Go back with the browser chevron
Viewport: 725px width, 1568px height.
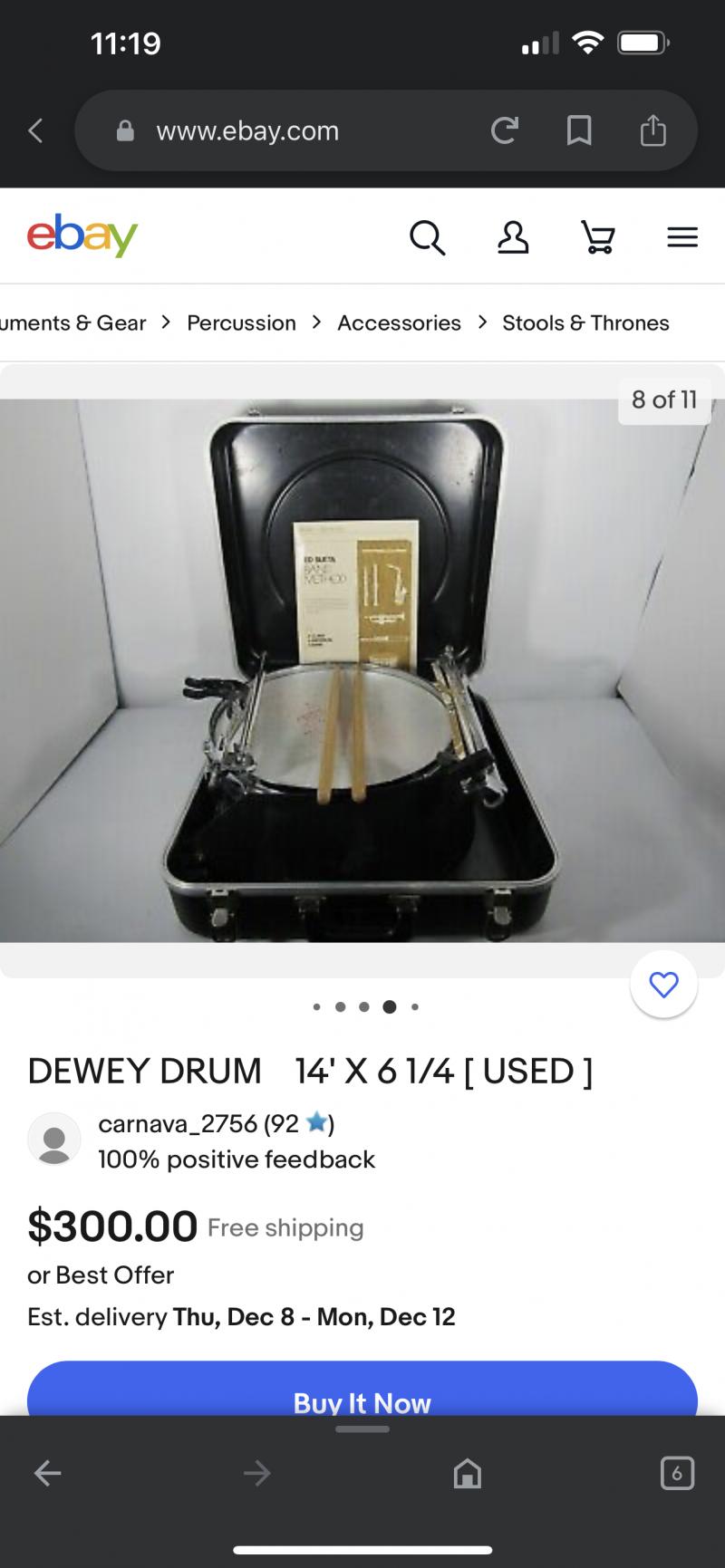(x=35, y=131)
